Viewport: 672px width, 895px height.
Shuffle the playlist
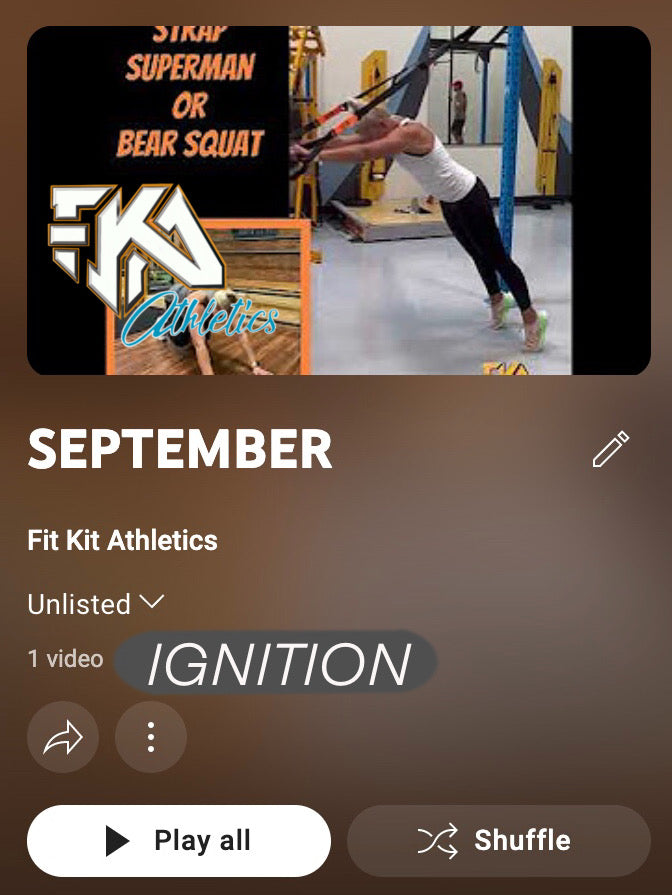click(499, 841)
